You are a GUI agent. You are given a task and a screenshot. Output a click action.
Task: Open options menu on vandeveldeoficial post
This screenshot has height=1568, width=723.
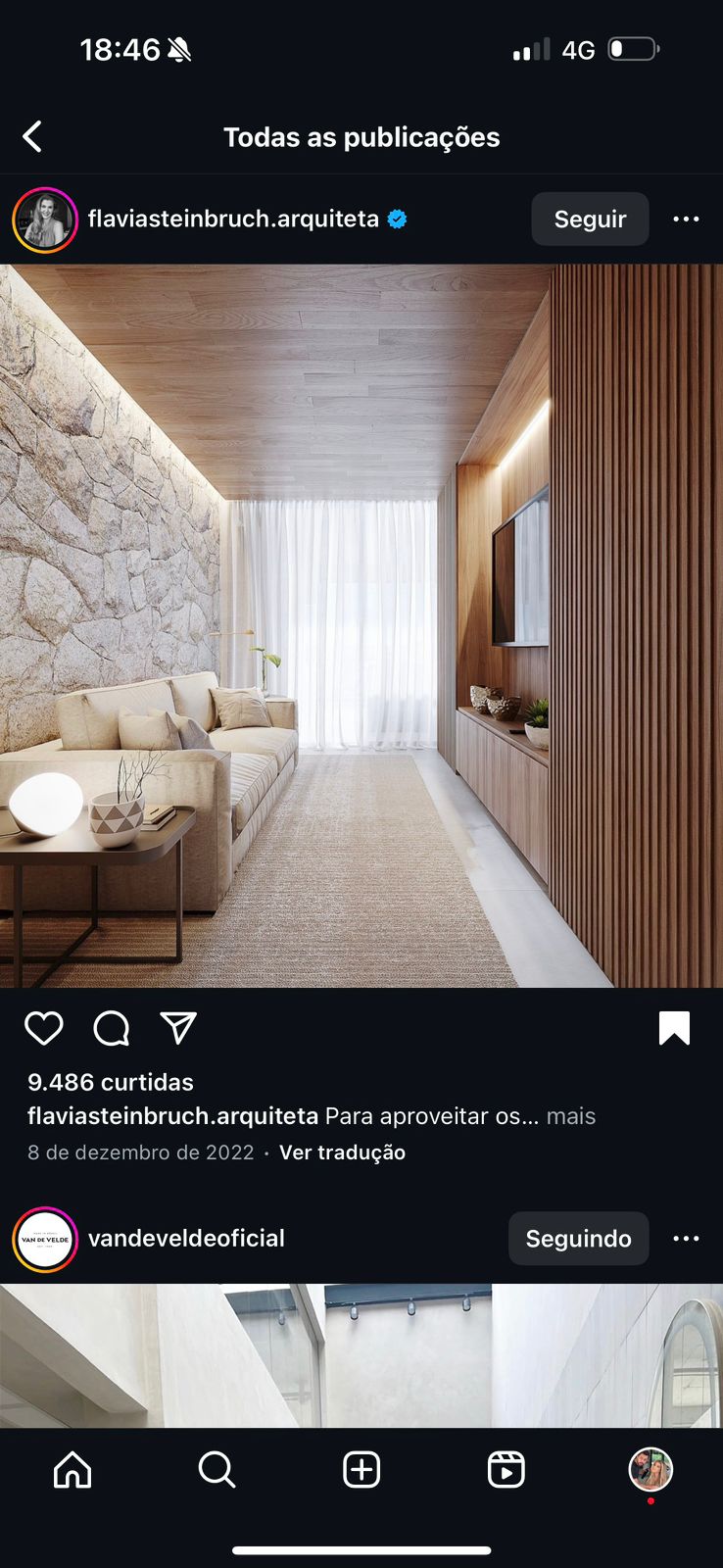686,1239
